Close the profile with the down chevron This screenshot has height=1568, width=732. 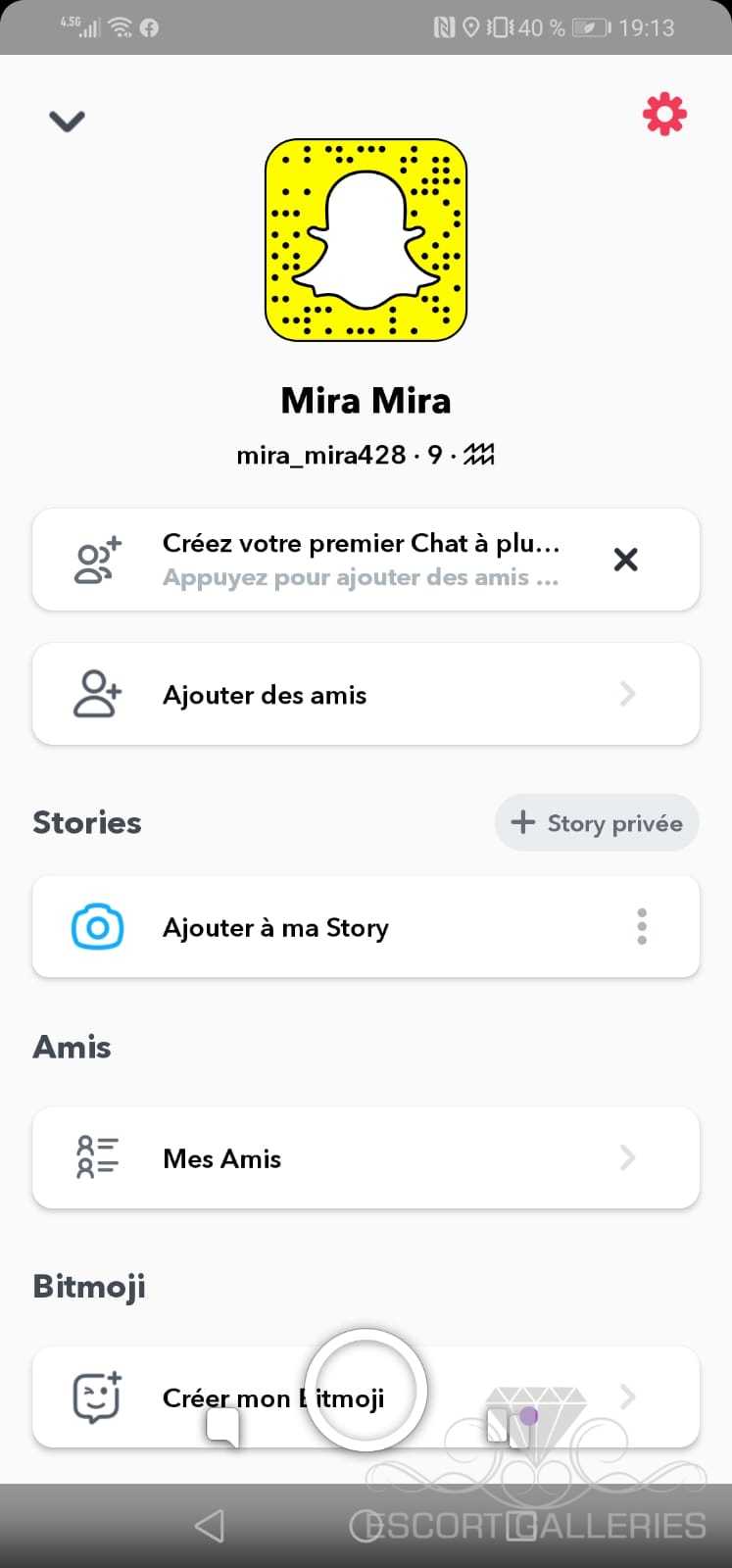[67, 121]
